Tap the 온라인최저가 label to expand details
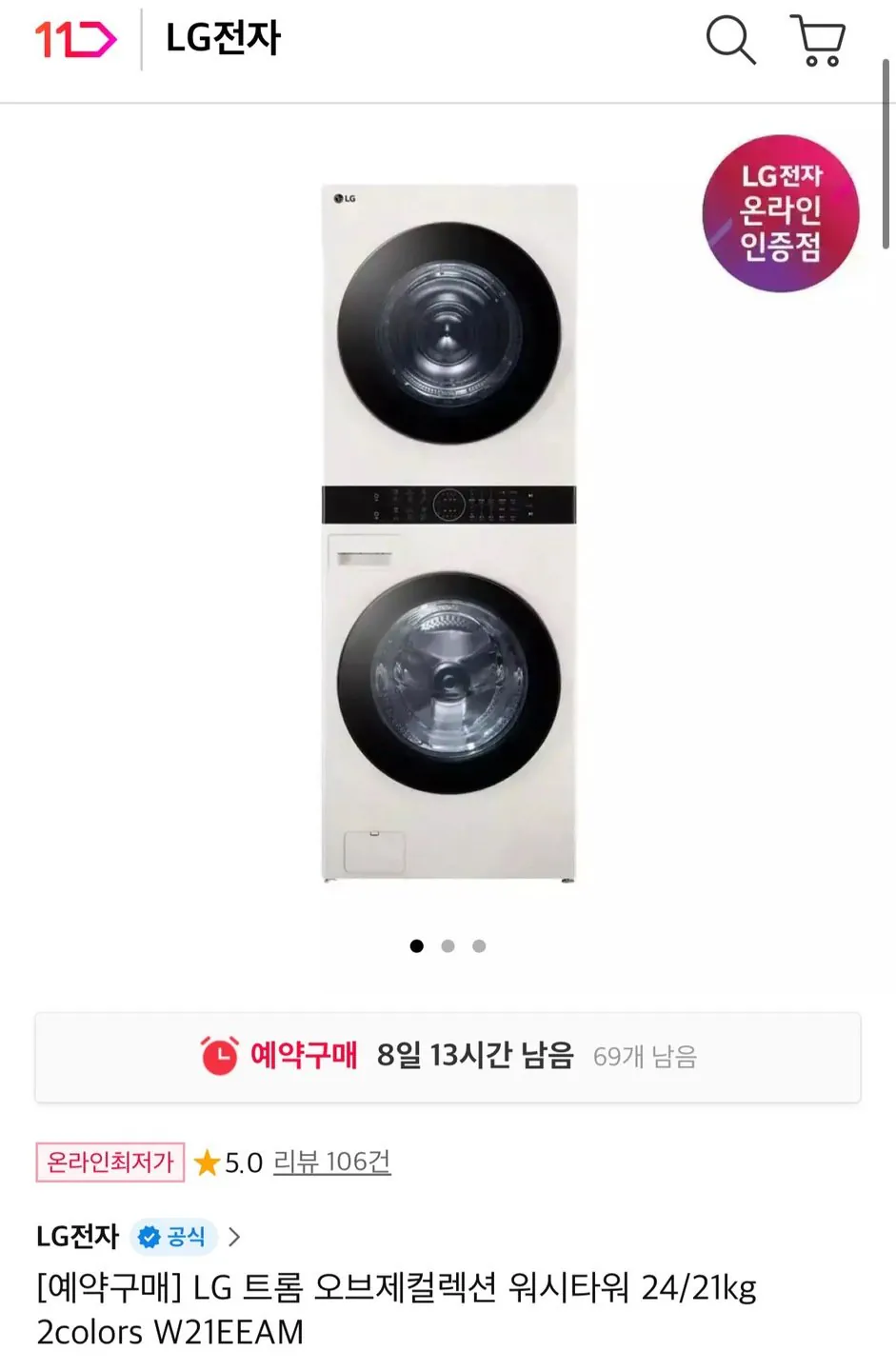Viewport: 896px width, 1371px height. pyautogui.click(x=109, y=1162)
